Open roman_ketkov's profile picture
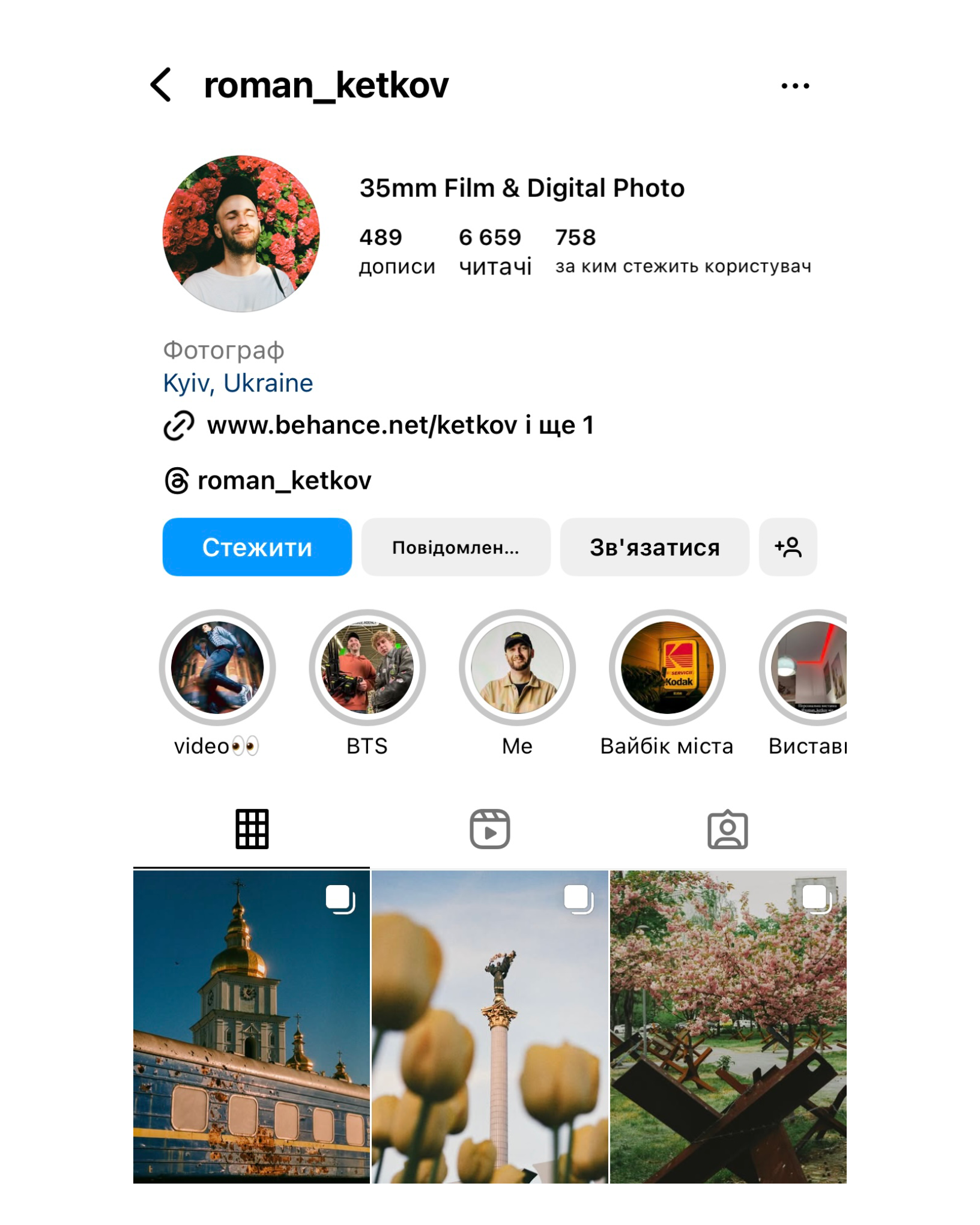This screenshot has width=980, height=1225. point(241,234)
